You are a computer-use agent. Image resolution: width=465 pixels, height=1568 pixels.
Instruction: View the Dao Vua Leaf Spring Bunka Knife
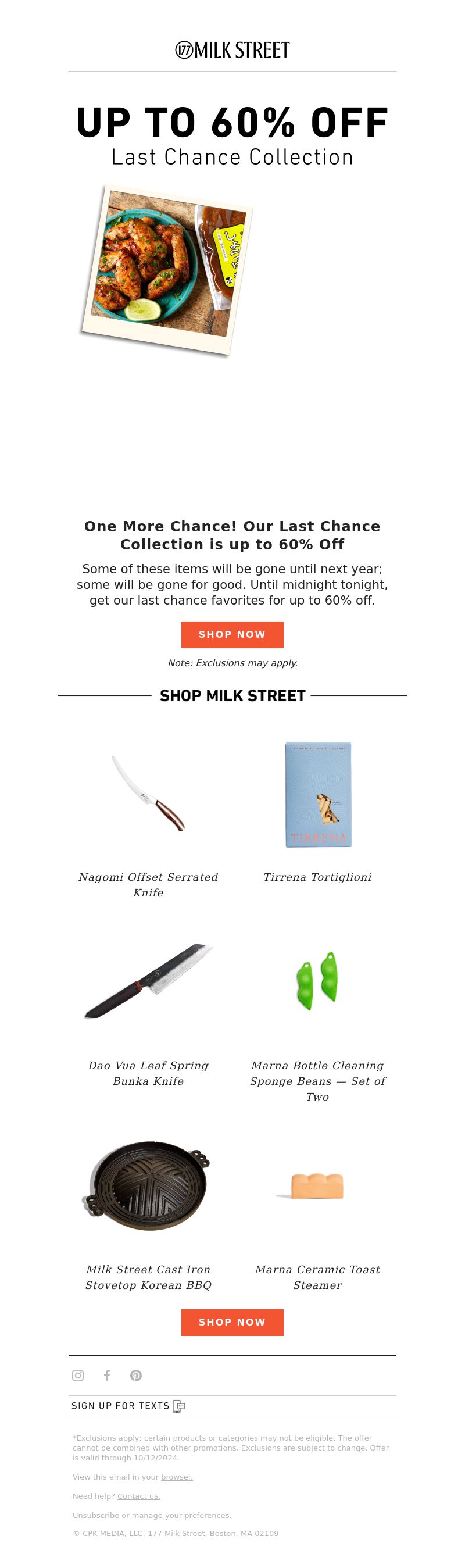pos(148,981)
